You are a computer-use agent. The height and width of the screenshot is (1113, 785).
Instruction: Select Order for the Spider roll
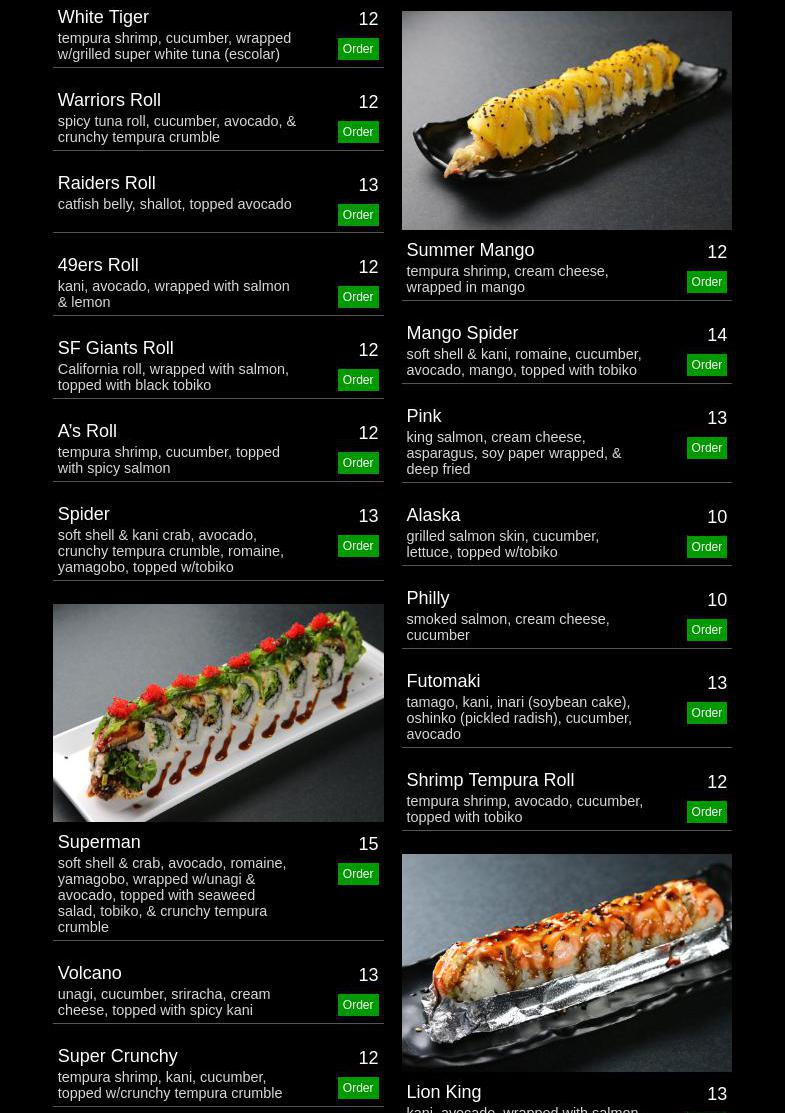click(357, 546)
